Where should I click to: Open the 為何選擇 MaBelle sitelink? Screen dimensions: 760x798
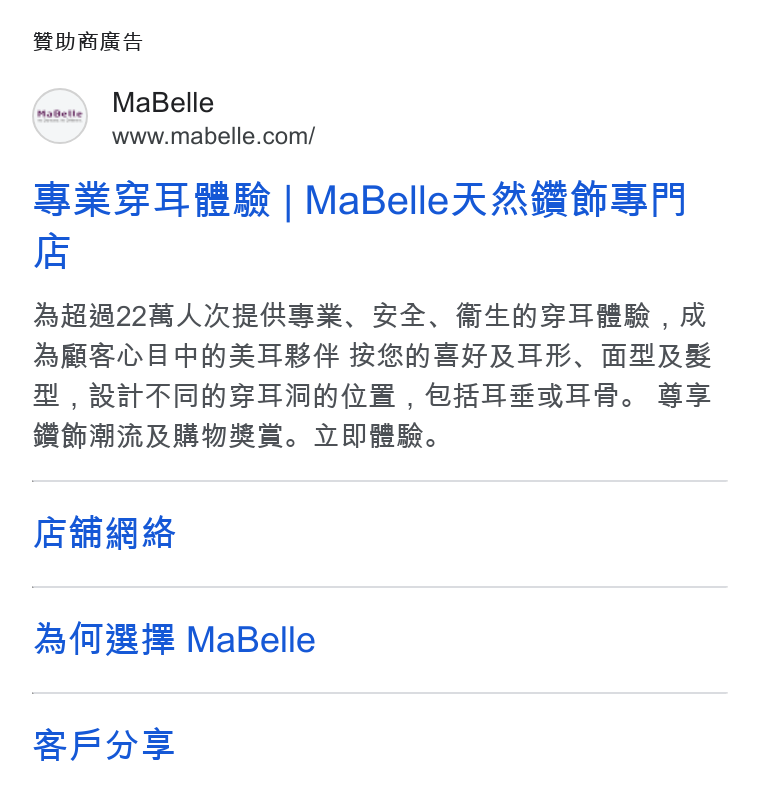point(175,639)
